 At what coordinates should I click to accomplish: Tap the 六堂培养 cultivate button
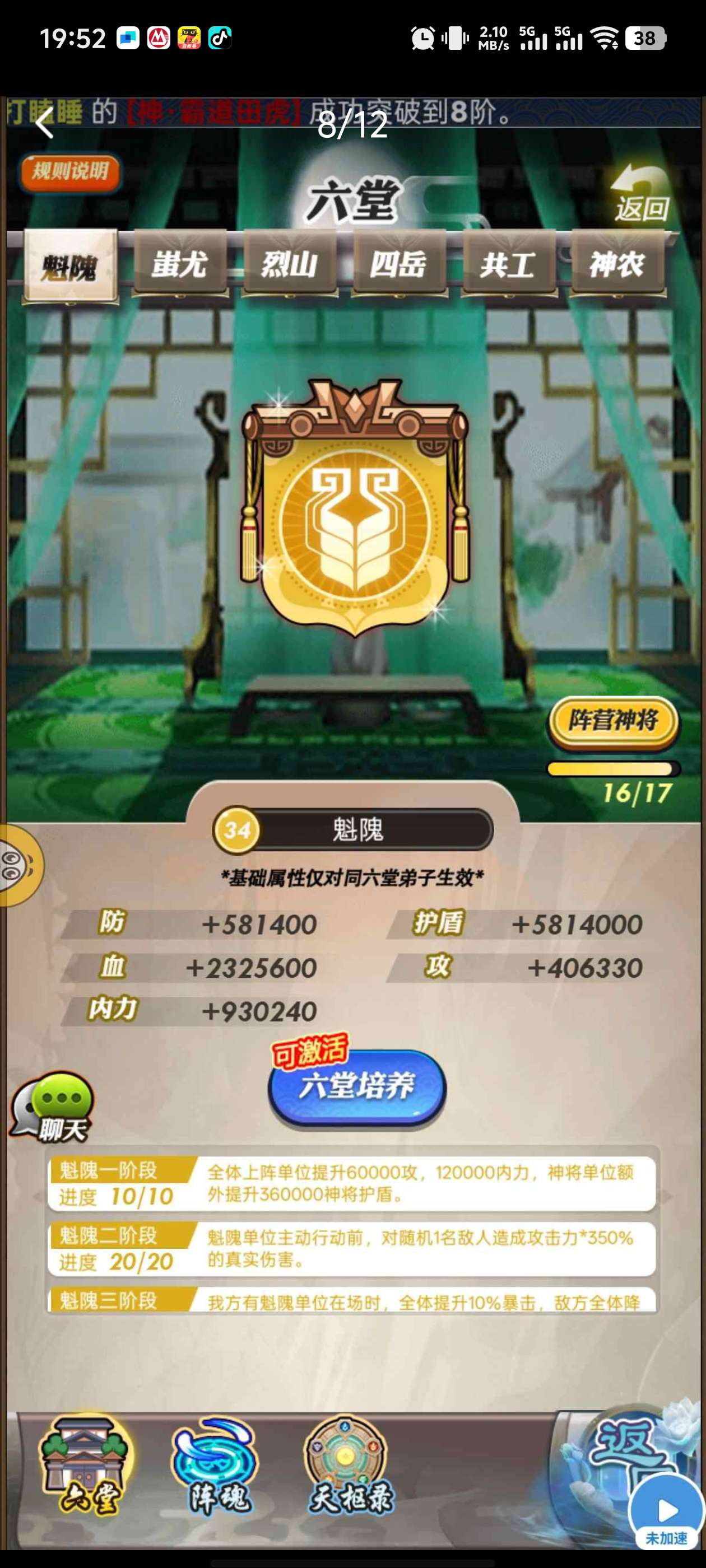[357, 1086]
